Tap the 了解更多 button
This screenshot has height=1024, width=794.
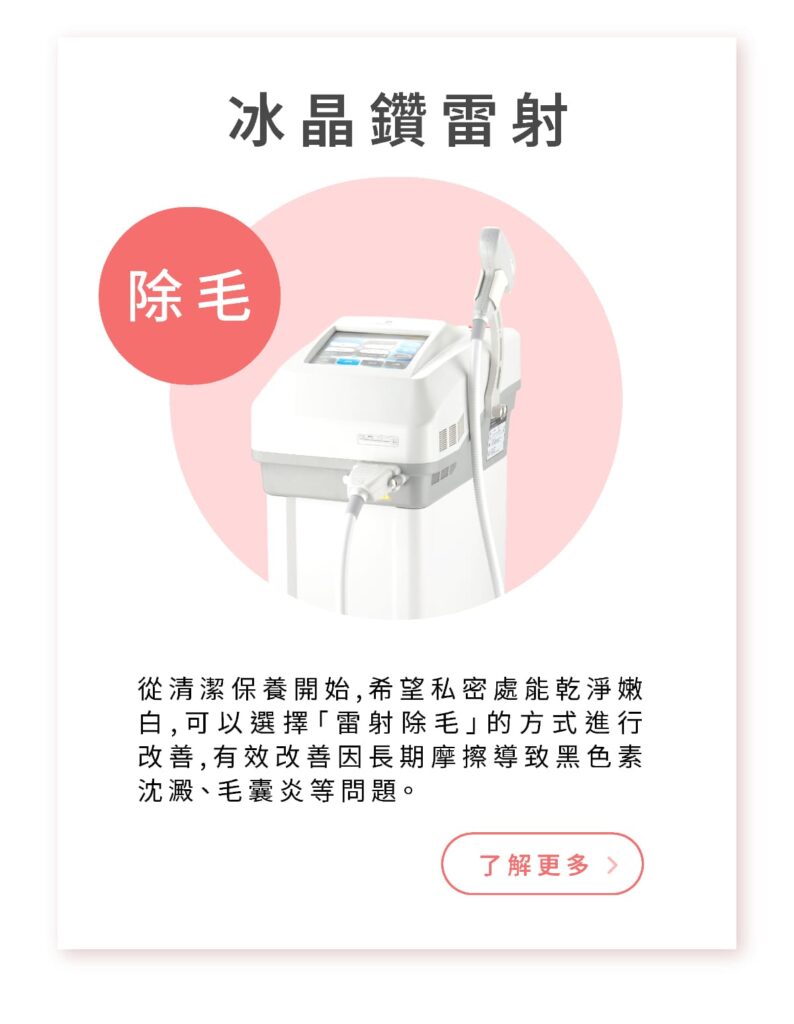542,863
